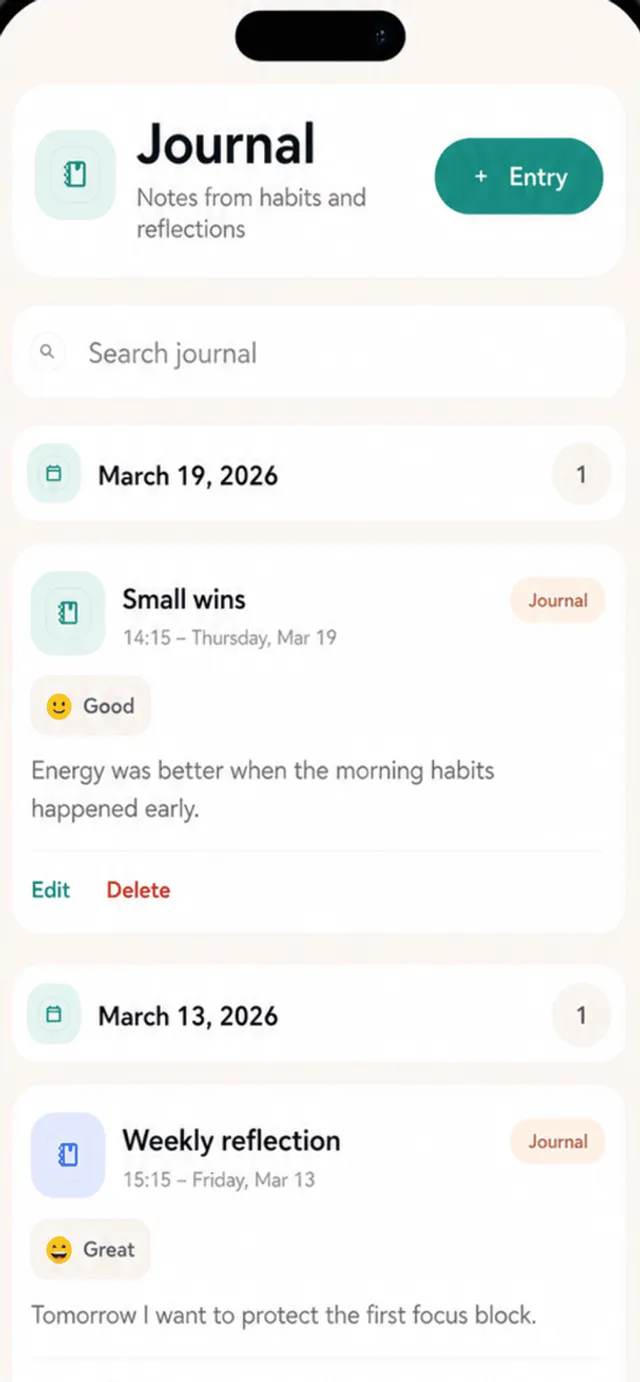
Task: Tap the Search journal field
Action: (319, 353)
